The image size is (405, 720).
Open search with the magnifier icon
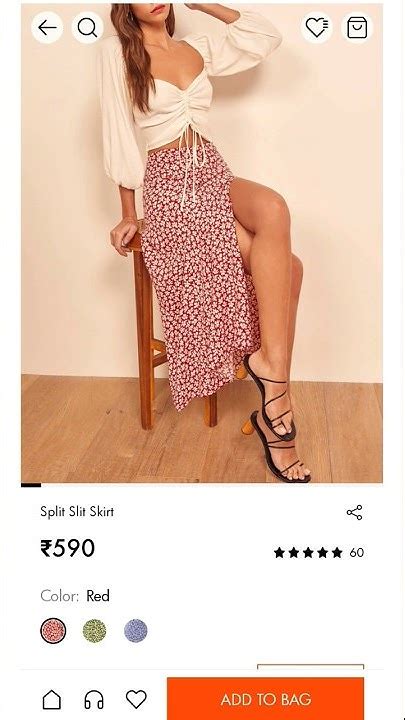click(x=87, y=28)
